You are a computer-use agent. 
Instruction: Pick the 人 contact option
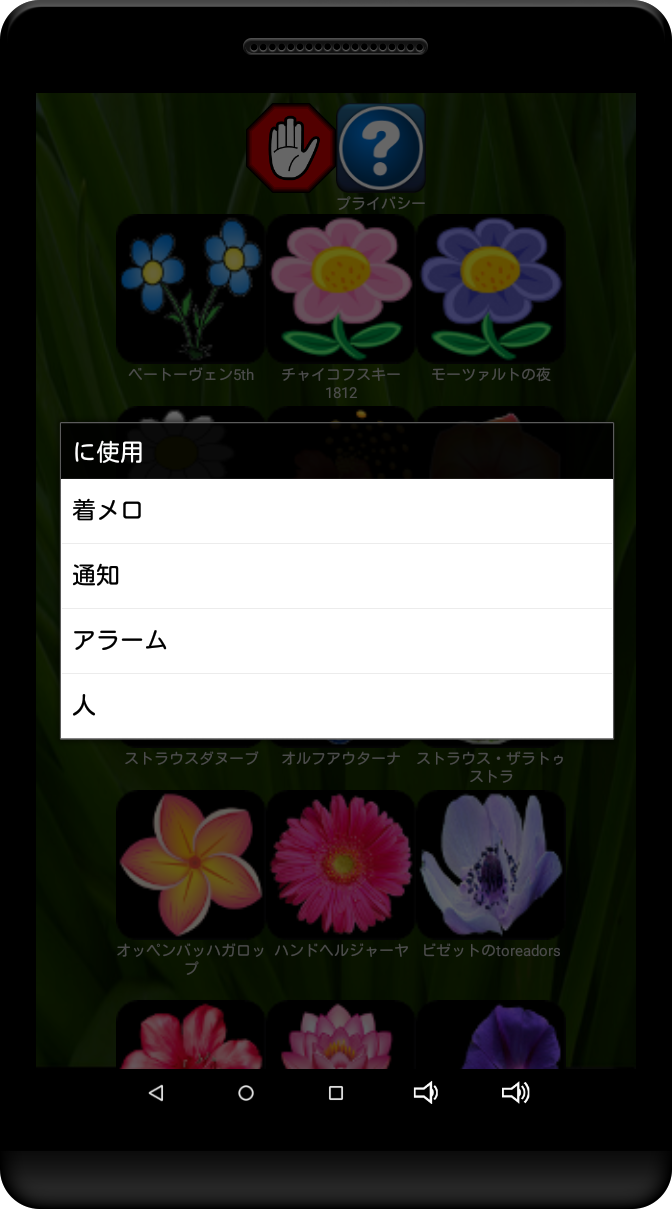coord(336,706)
